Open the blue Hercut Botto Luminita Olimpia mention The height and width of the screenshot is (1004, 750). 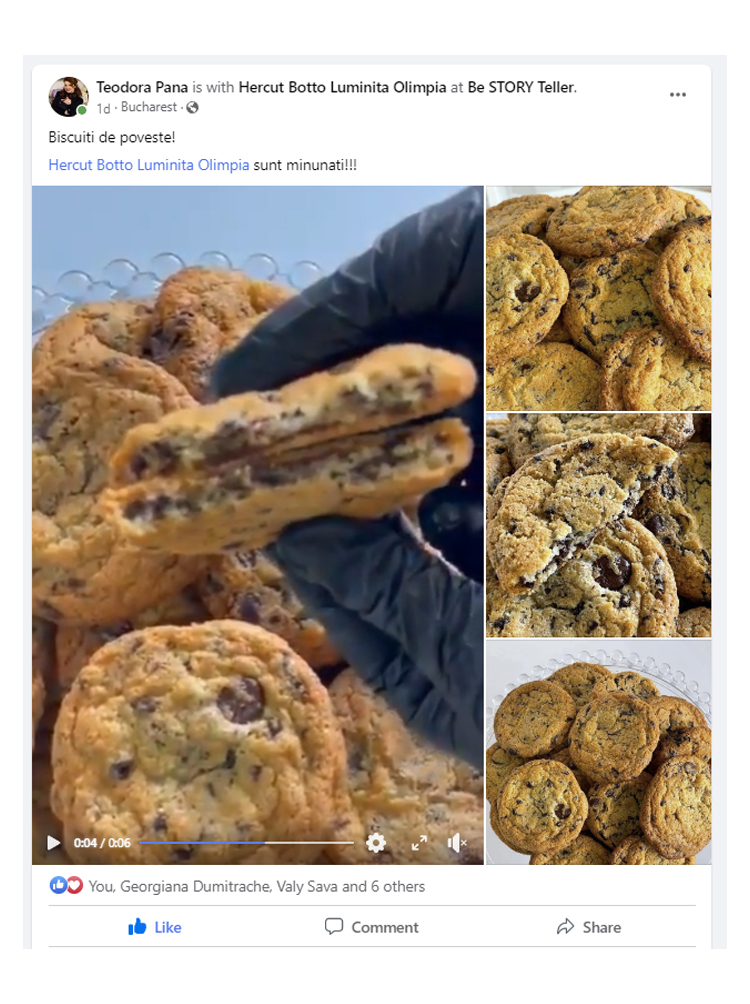(x=149, y=165)
